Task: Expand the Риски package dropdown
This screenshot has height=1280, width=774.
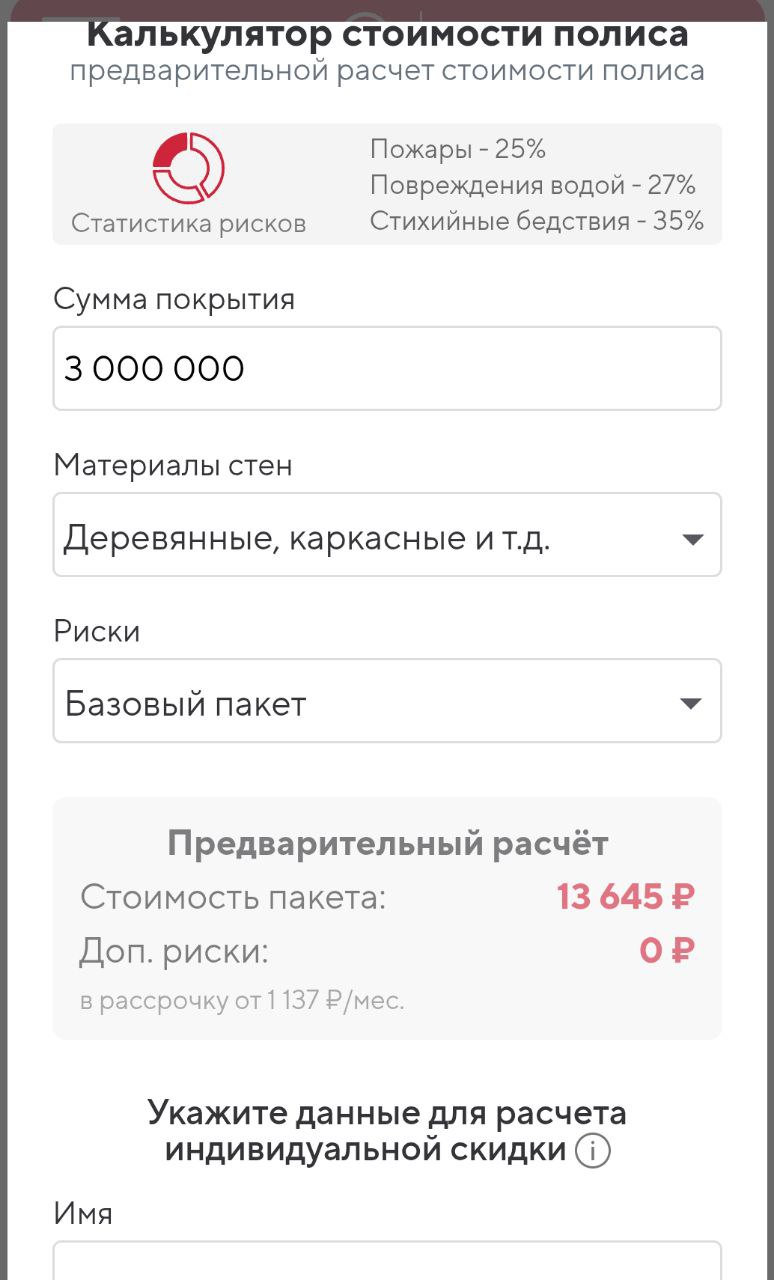Action: coord(386,701)
